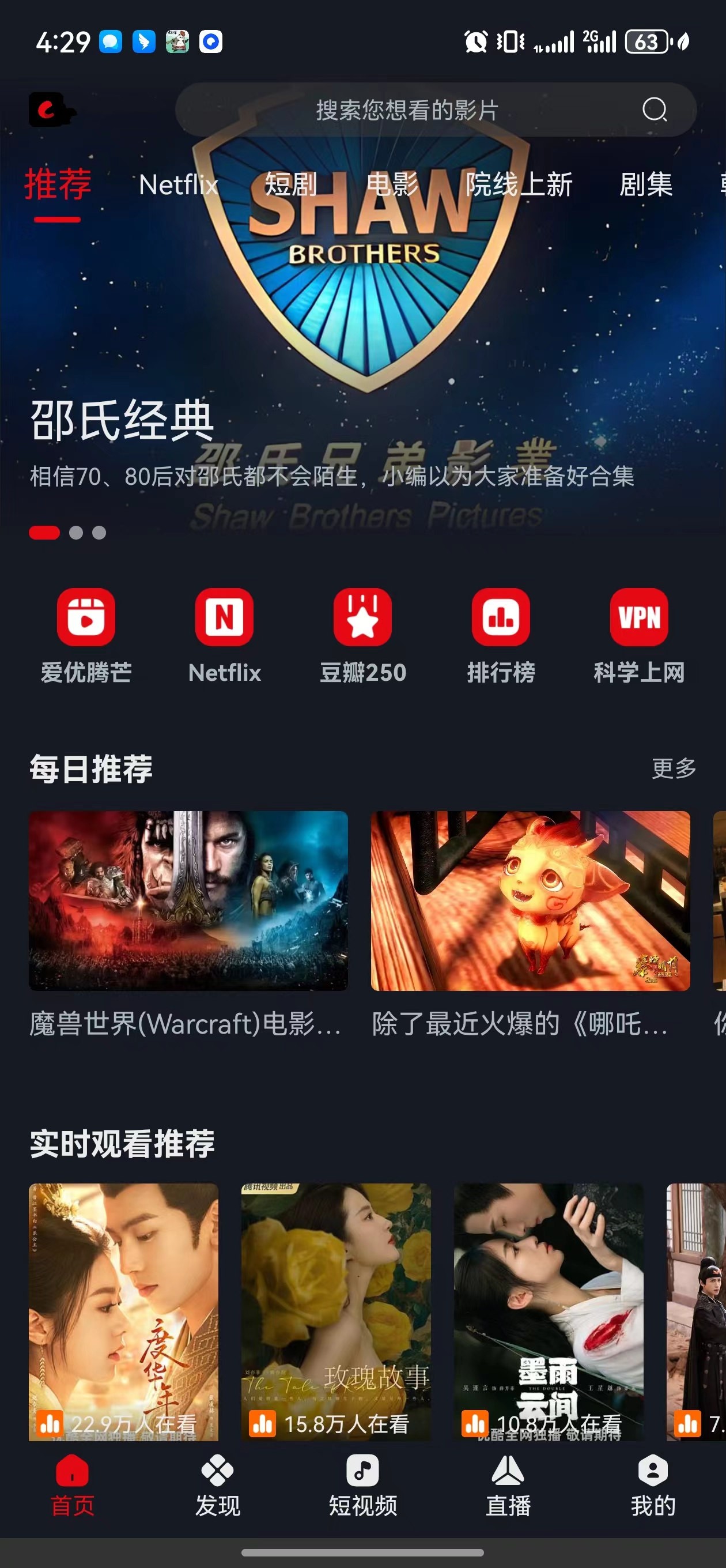Go to the 短视频 bottom tab
Viewport: 726px width, 1568px height.
(x=362, y=1487)
